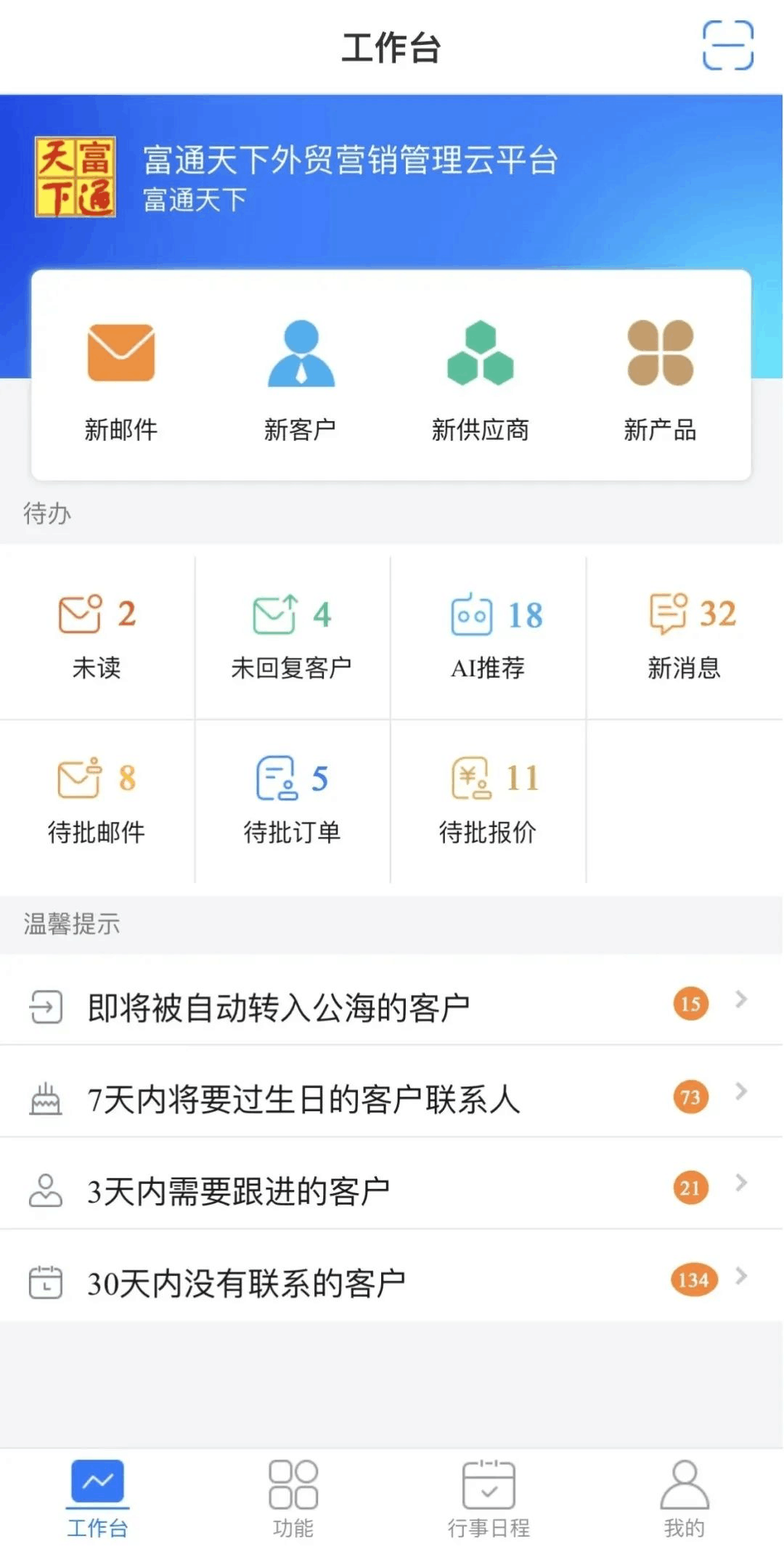Open the 我的 tab
This screenshot has height=1557, width=784.
click(685, 1499)
